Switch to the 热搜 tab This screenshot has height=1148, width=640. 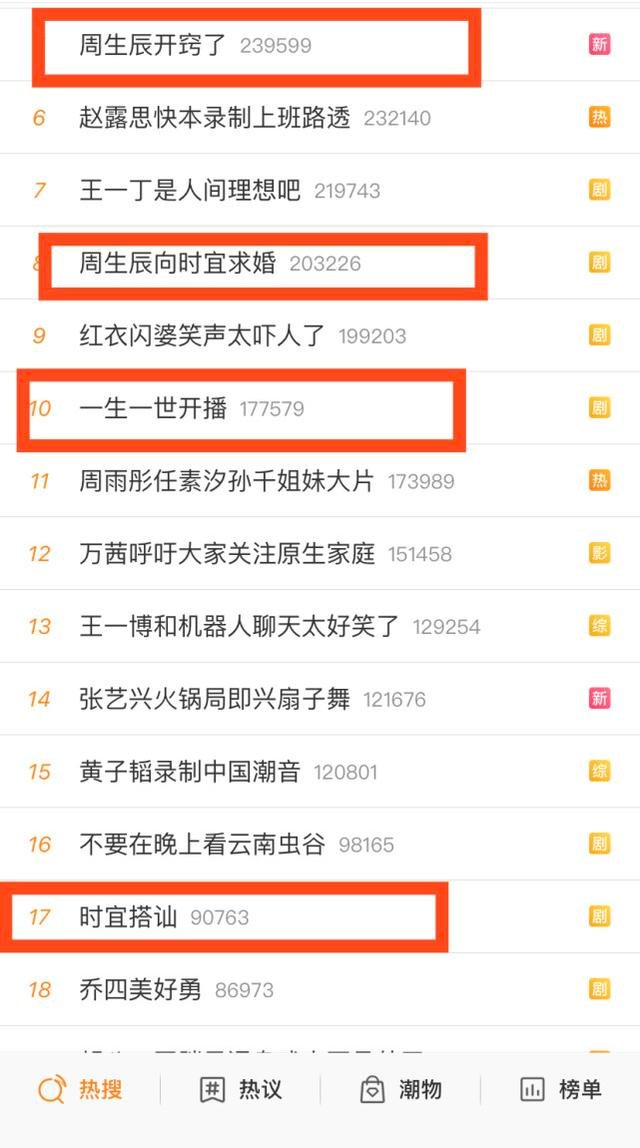(80, 1090)
